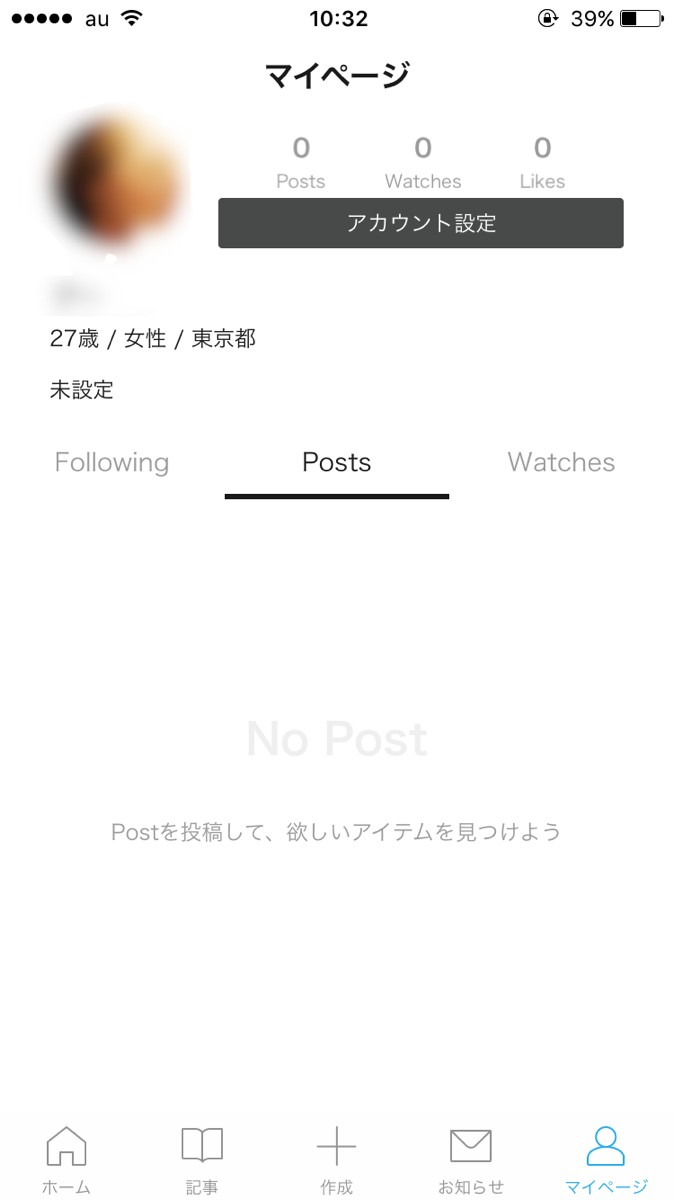Switch to the Following tab
674x1200 pixels.
(112, 462)
